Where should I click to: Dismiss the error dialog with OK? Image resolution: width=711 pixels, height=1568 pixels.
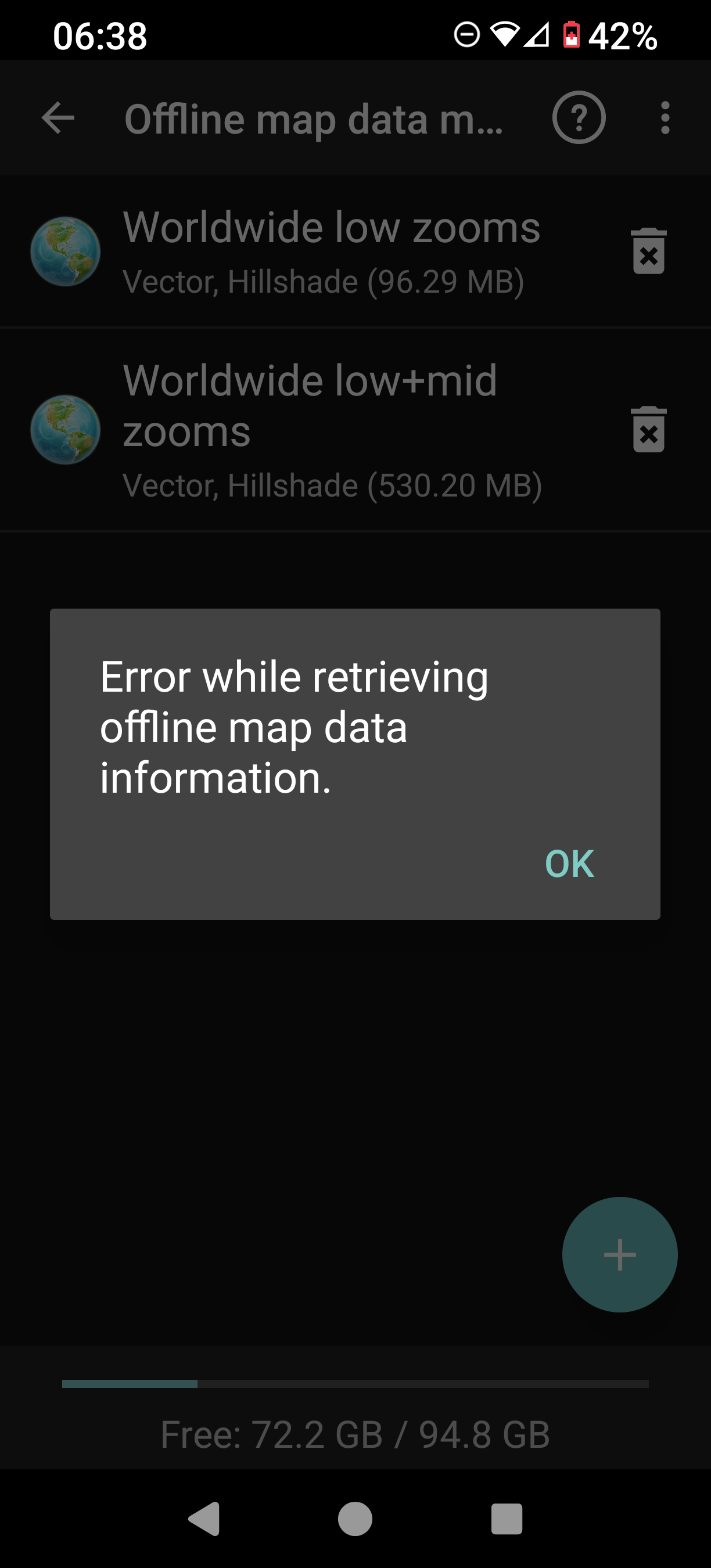(x=569, y=863)
